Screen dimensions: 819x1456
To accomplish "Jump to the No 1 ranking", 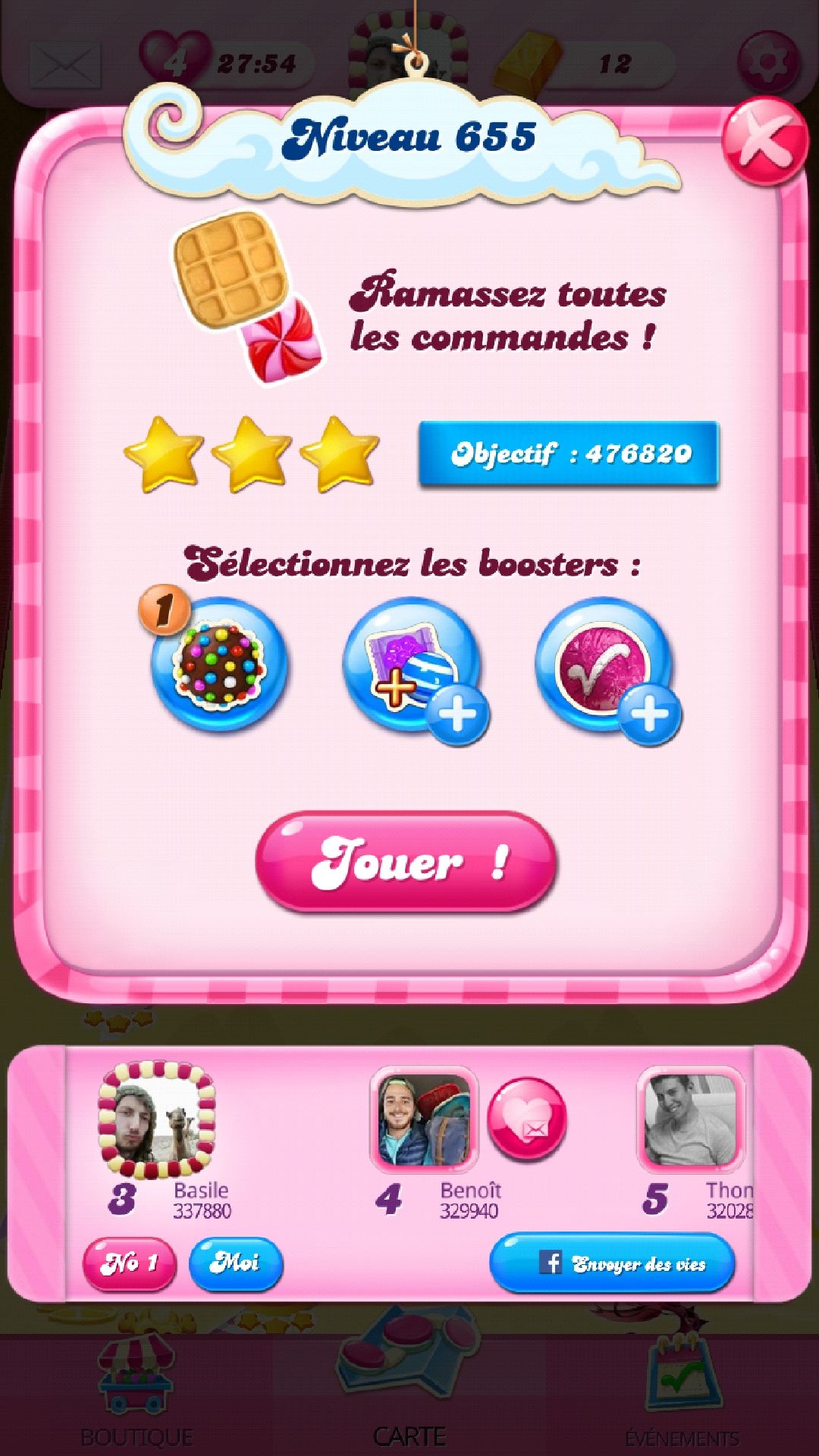I will (x=129, y=1263).
